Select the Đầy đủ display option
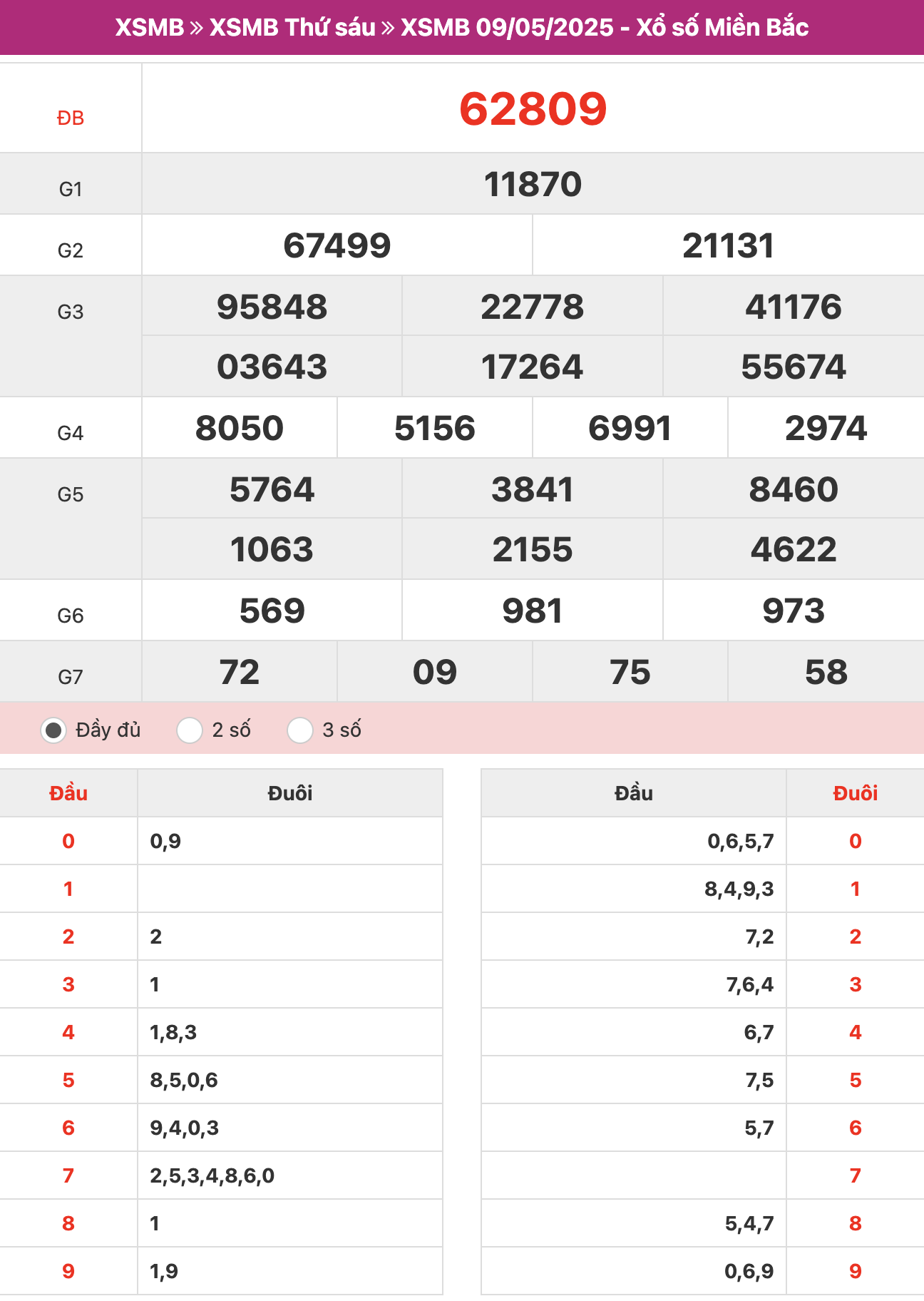The width and height of the screenshot is (924, 1301). coord(54,730)
